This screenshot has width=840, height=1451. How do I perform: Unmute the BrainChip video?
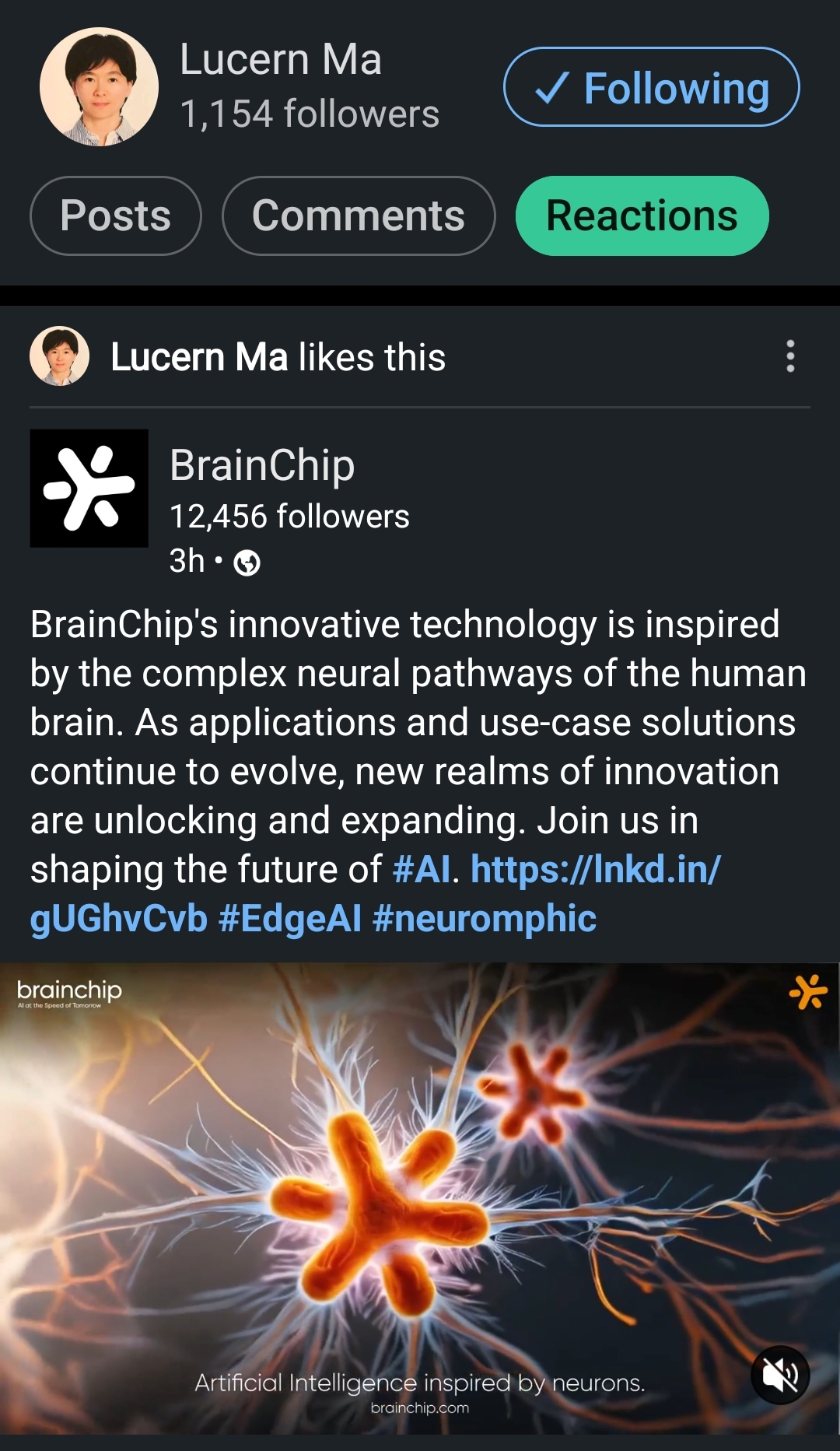(779, 1375)
